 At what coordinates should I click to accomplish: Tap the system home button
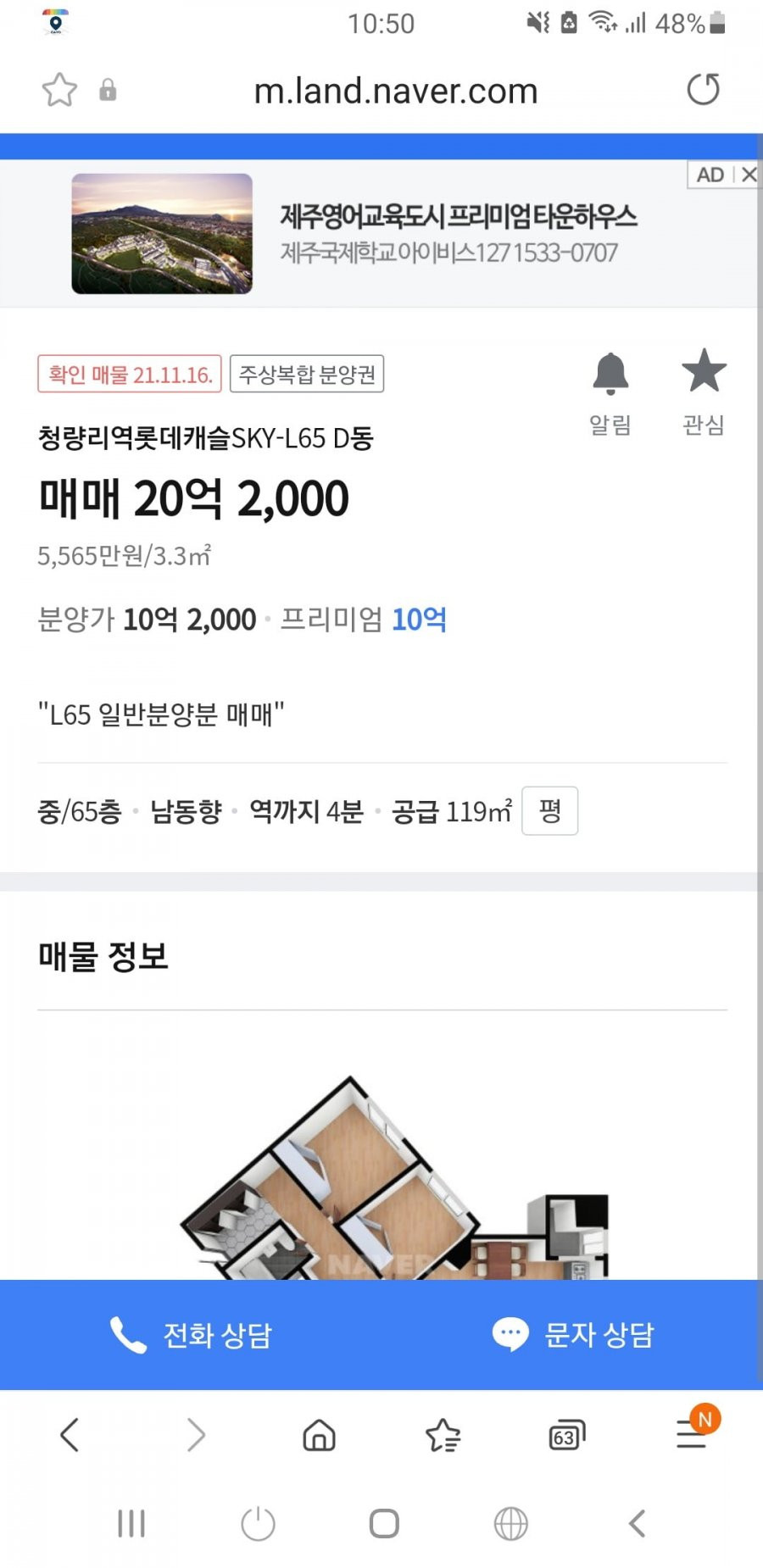[384, 1523]
